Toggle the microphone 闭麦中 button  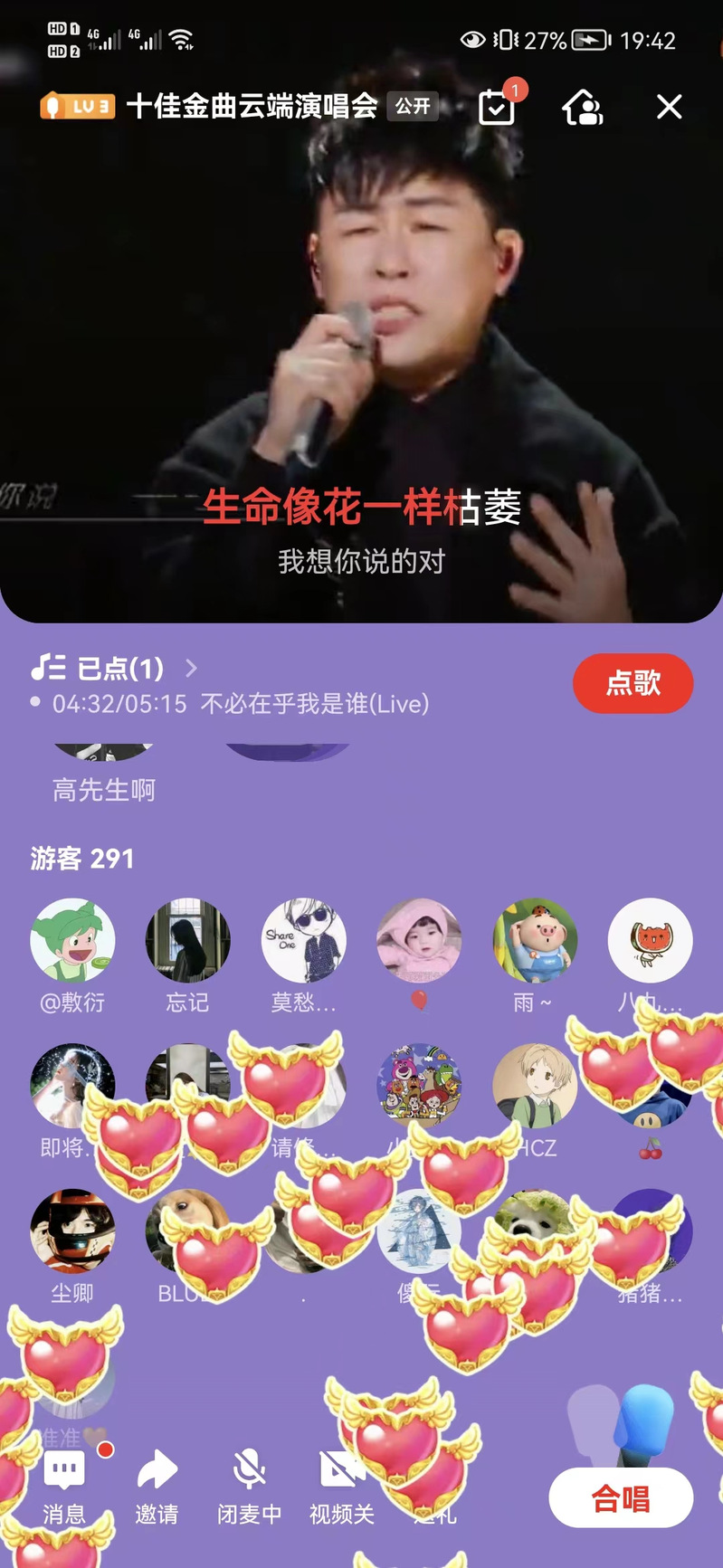[x=249, y=1486]
